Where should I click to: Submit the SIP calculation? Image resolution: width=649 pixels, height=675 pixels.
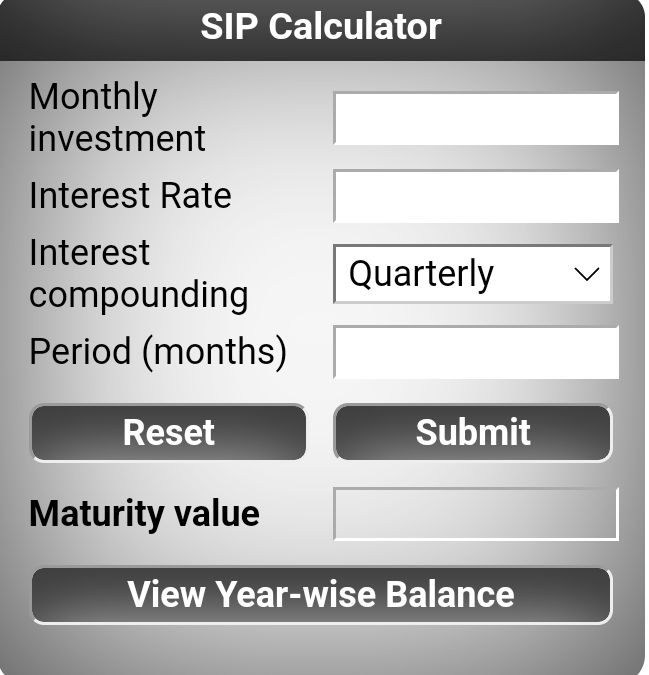tap(472, 433)
